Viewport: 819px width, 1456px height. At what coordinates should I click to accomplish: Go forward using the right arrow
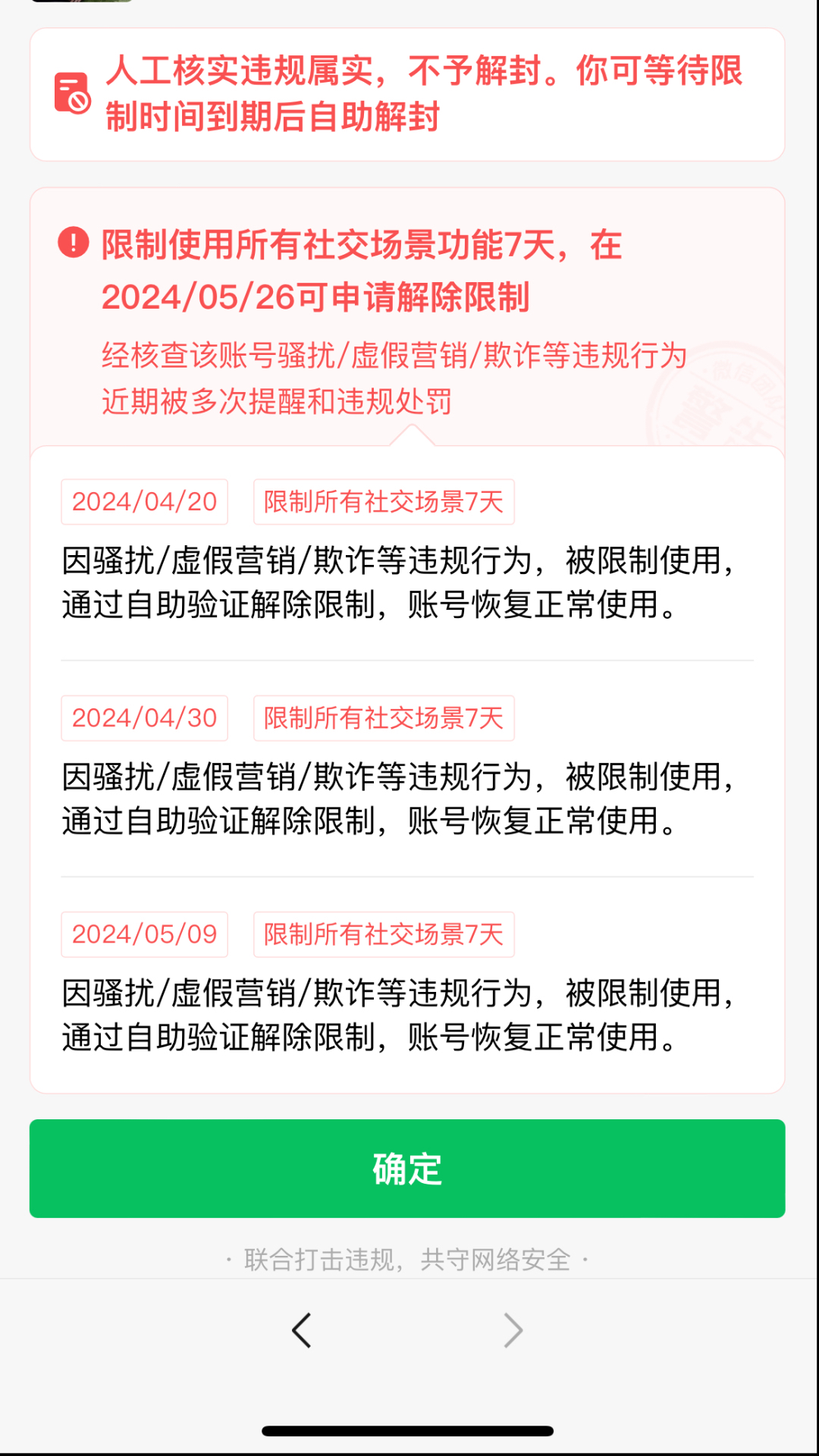[x=513, y=1330]
